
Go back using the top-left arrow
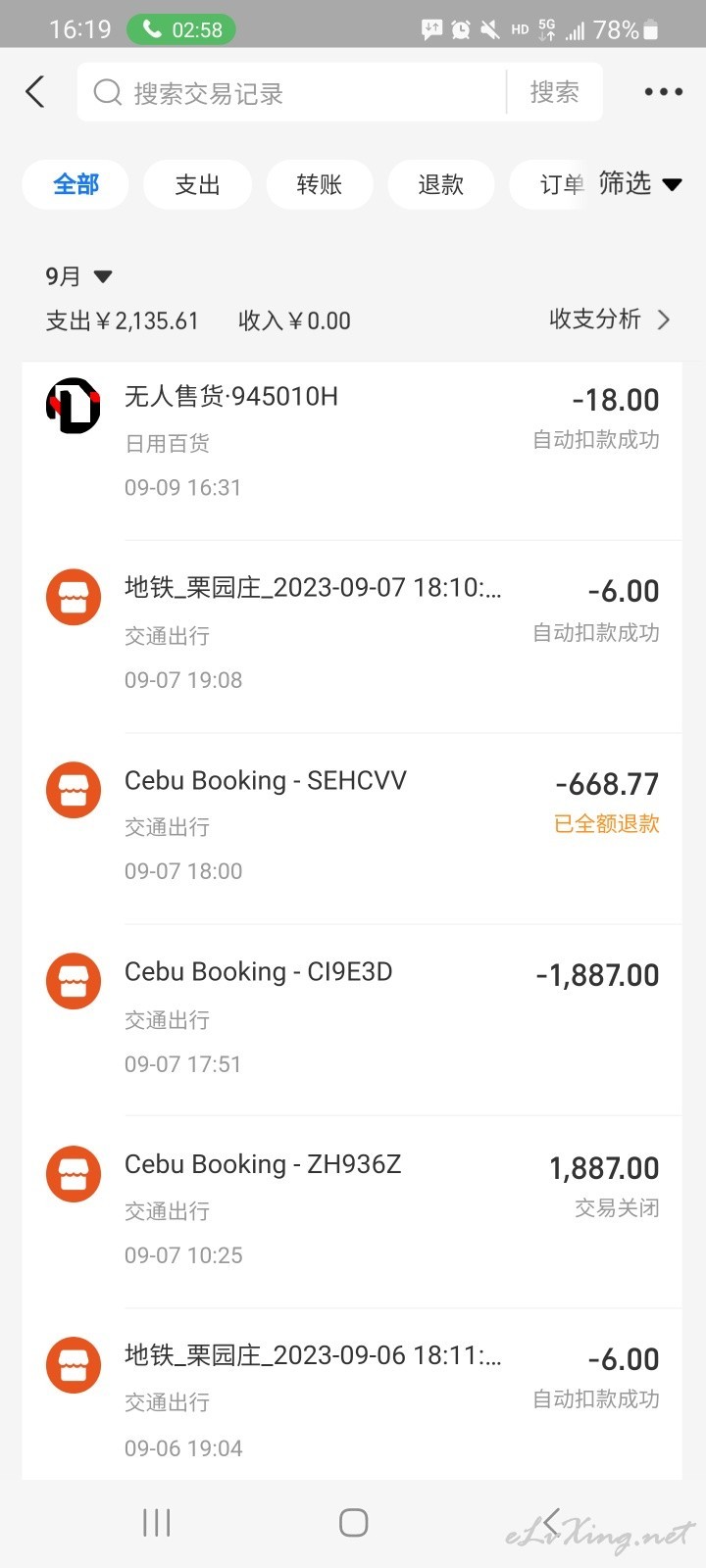point(35,92)
